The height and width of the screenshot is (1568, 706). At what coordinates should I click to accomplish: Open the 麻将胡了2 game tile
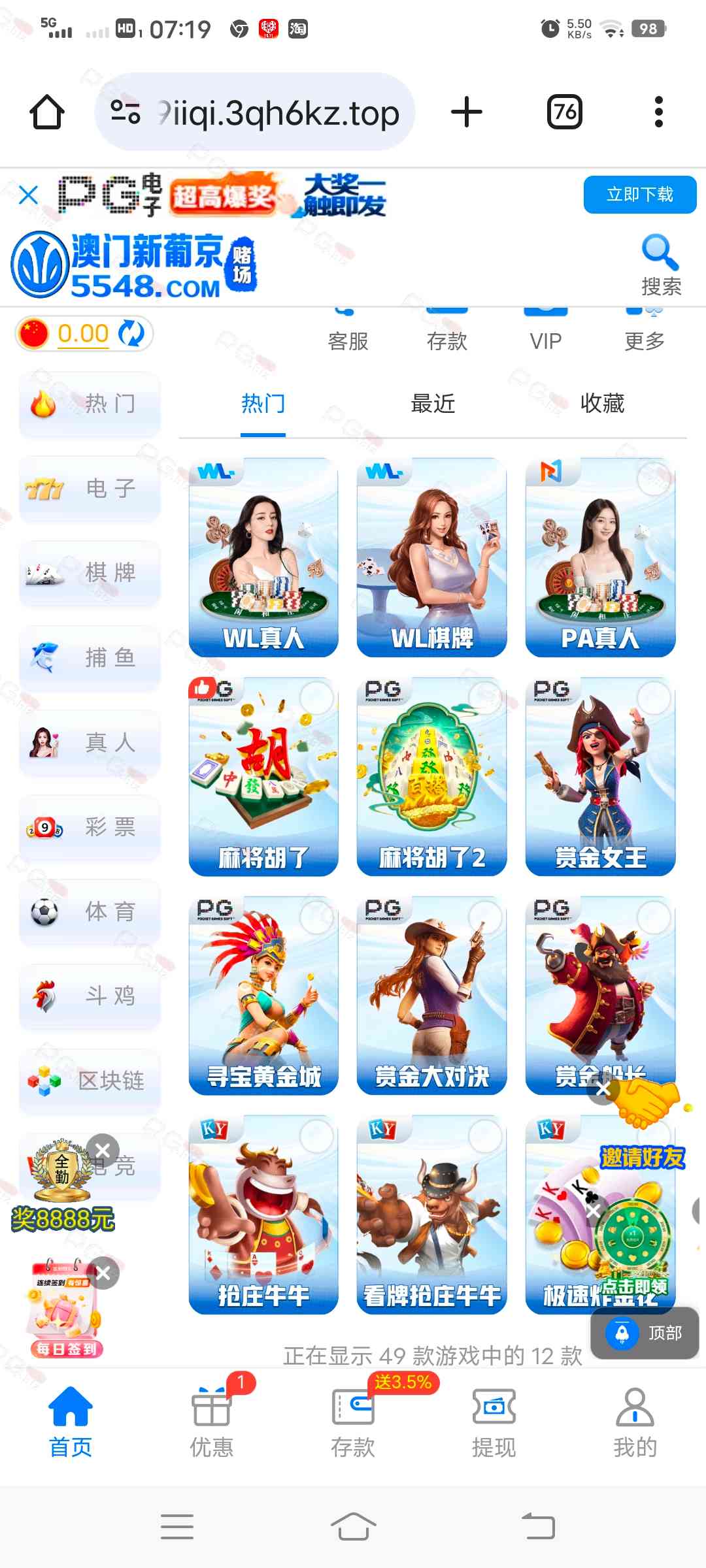click(x=431, y=776)
